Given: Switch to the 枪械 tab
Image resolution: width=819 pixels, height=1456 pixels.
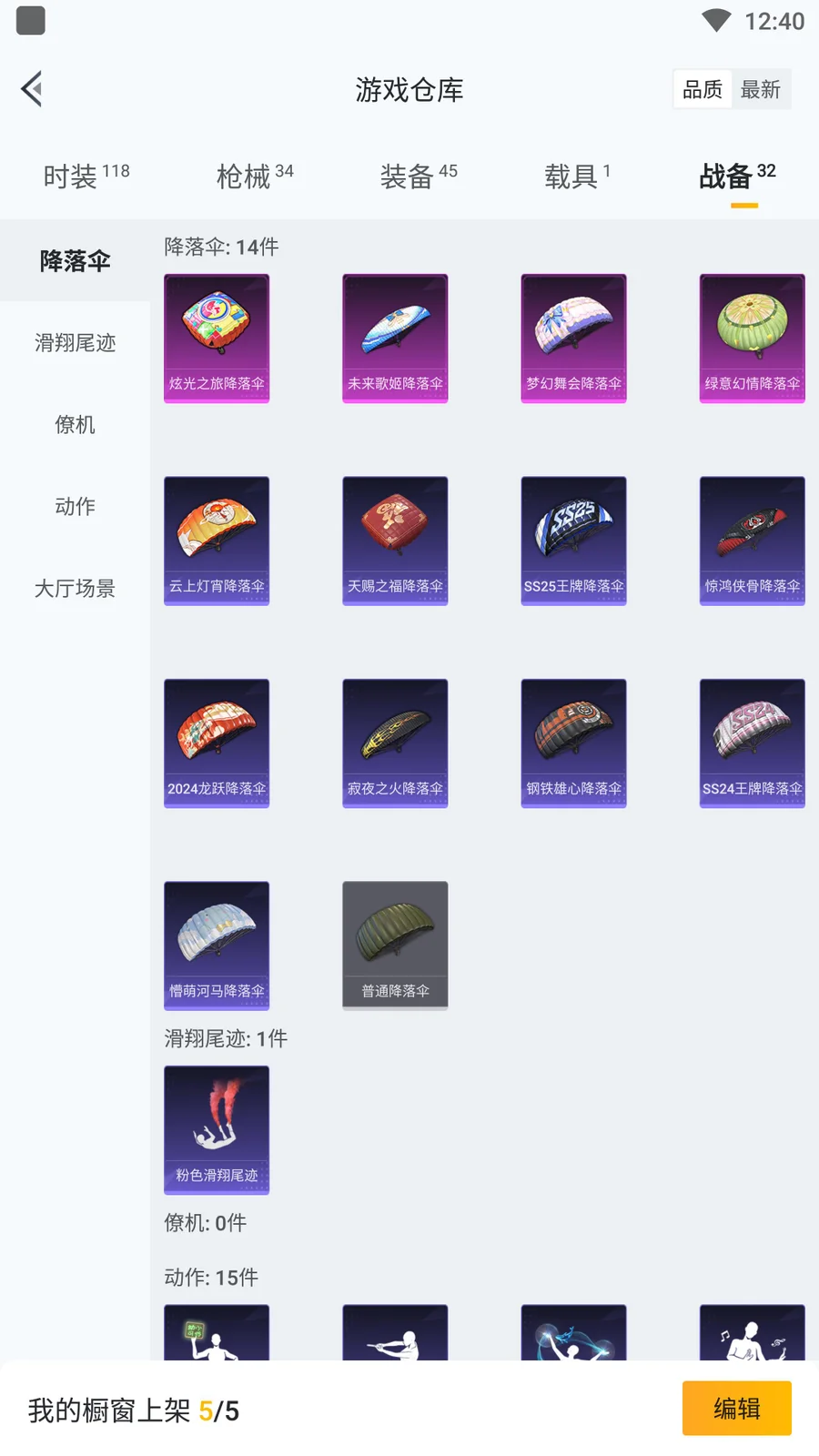Looking at the screenshot, I should 254,176.
